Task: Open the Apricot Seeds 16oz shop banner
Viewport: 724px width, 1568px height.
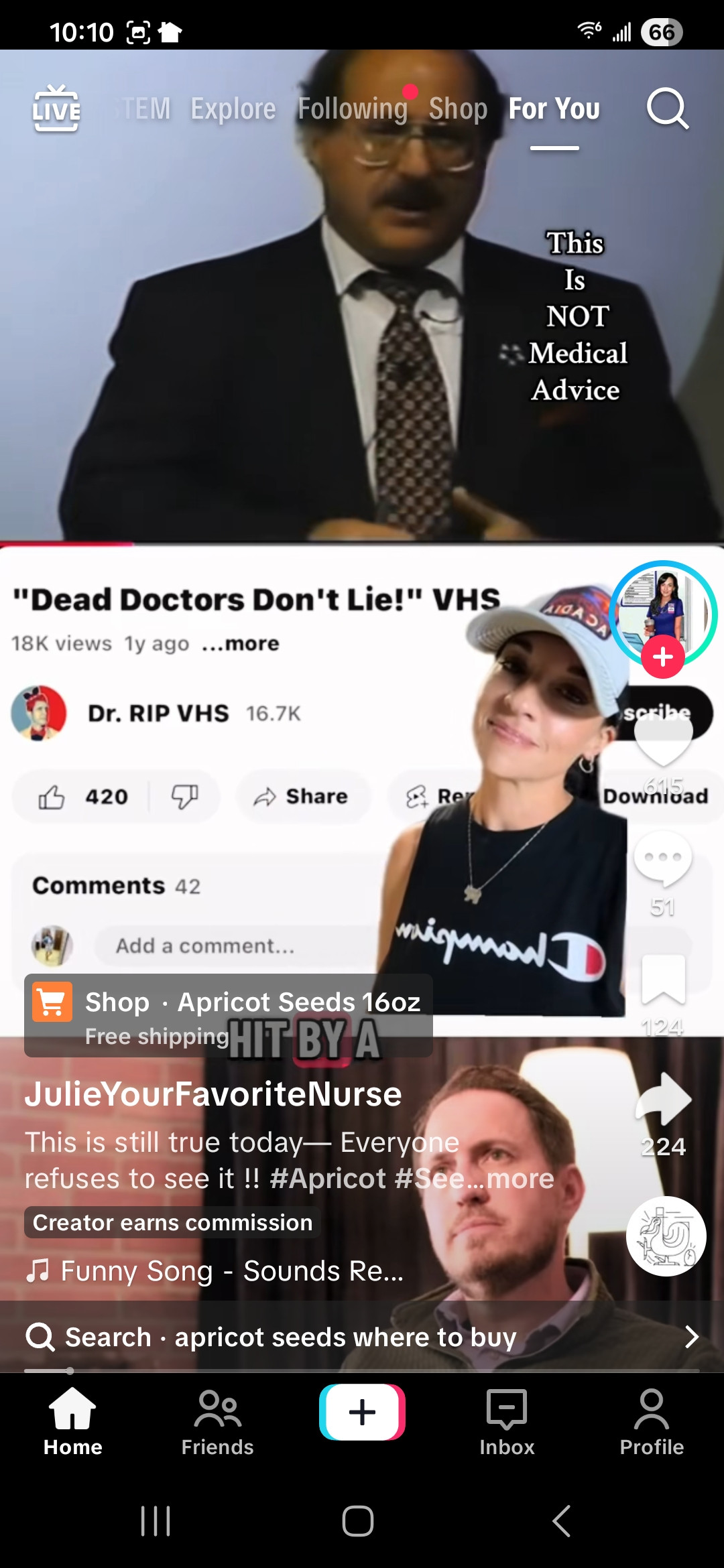Action: [x=228, y=1015]
